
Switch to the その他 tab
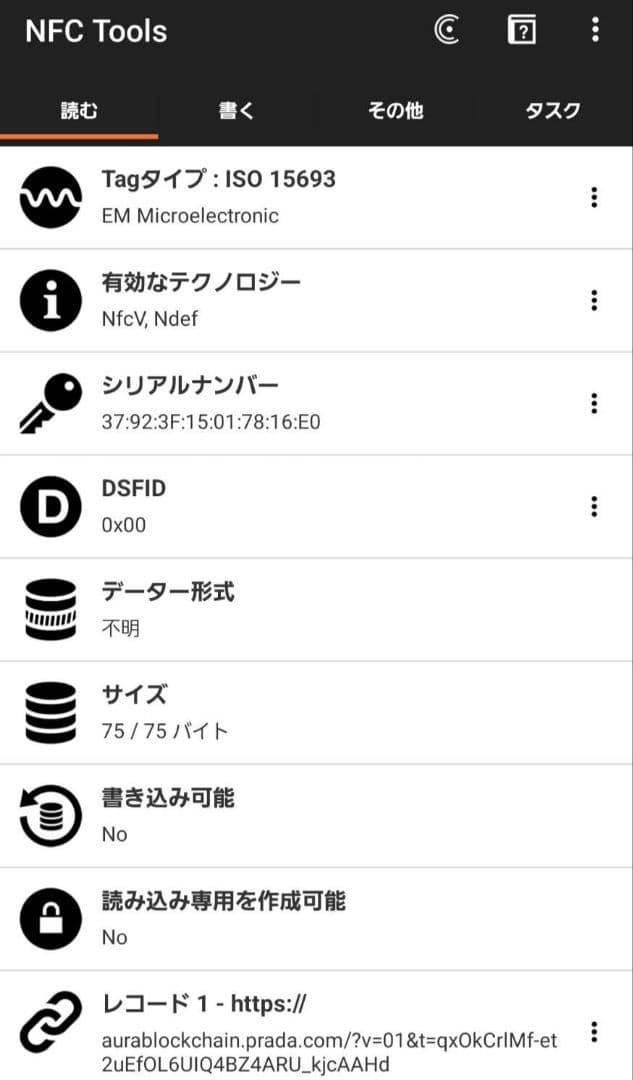pyautogui.click(x=395, y=110)
